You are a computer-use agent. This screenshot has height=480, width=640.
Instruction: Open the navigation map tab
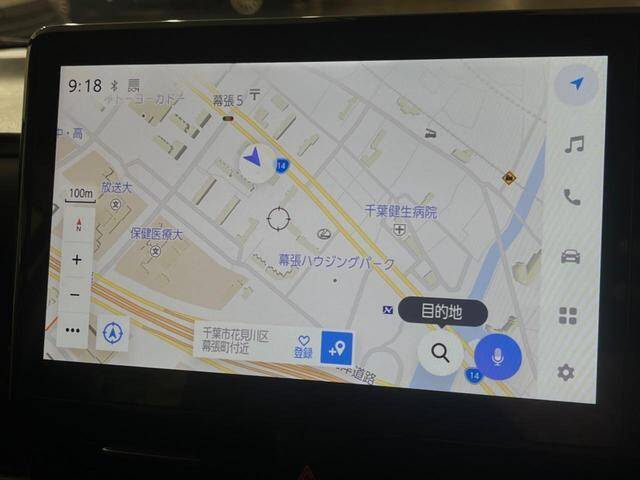coord(576,84)
